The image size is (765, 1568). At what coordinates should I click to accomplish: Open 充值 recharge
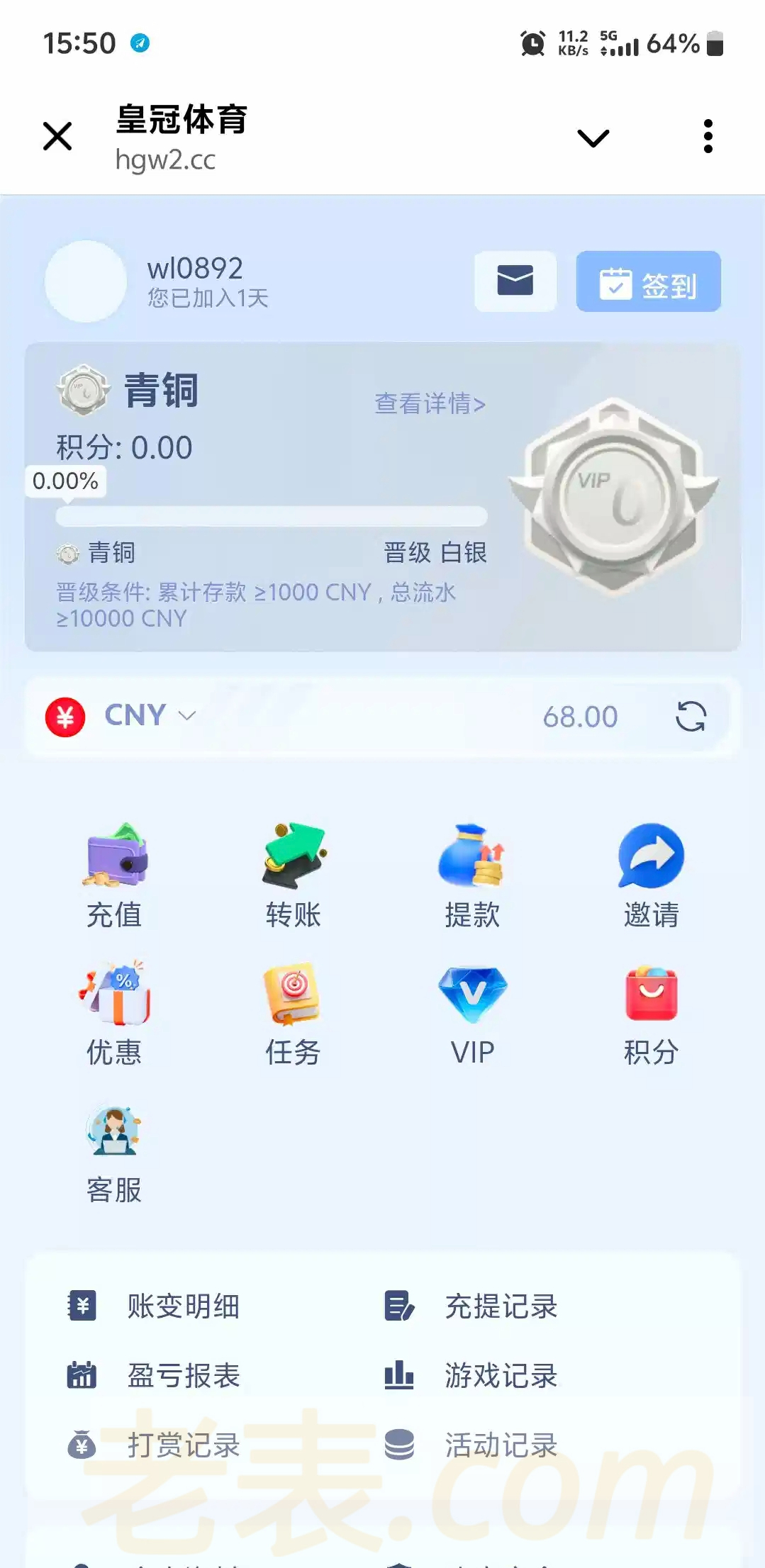click(114, 875)
